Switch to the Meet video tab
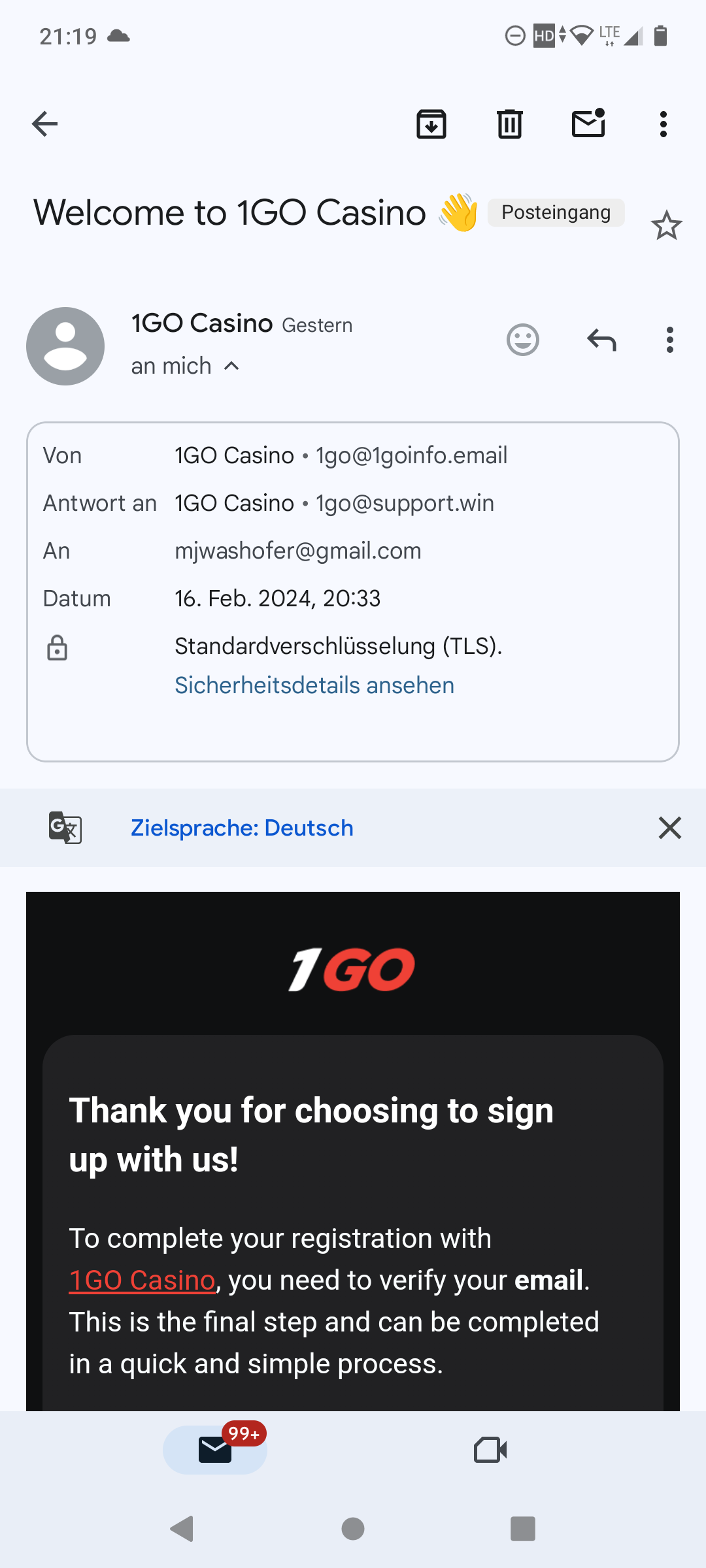 (x=490, y=1450)
